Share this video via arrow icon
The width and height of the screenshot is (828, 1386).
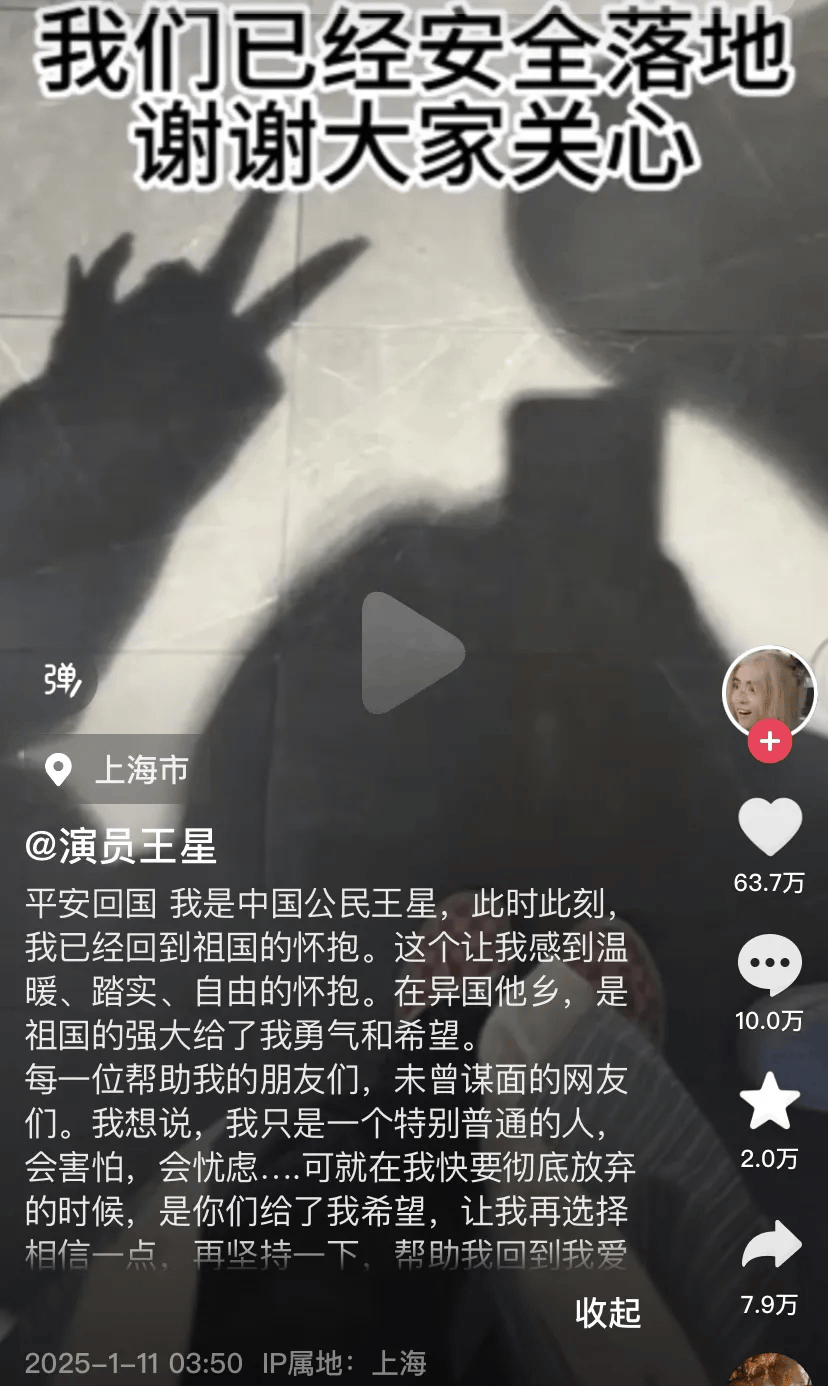pyautogui.click(x=770, y=1246)
